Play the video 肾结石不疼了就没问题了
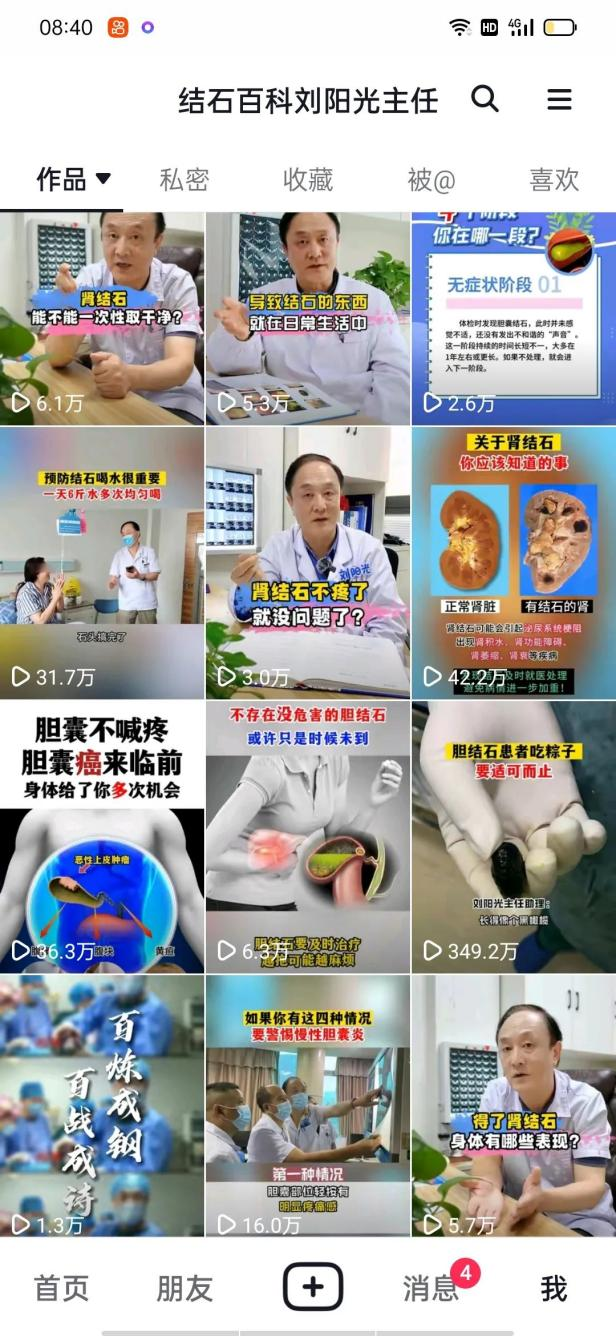The width and height of the screenshot is (616, 1336). tap(308, 562)
